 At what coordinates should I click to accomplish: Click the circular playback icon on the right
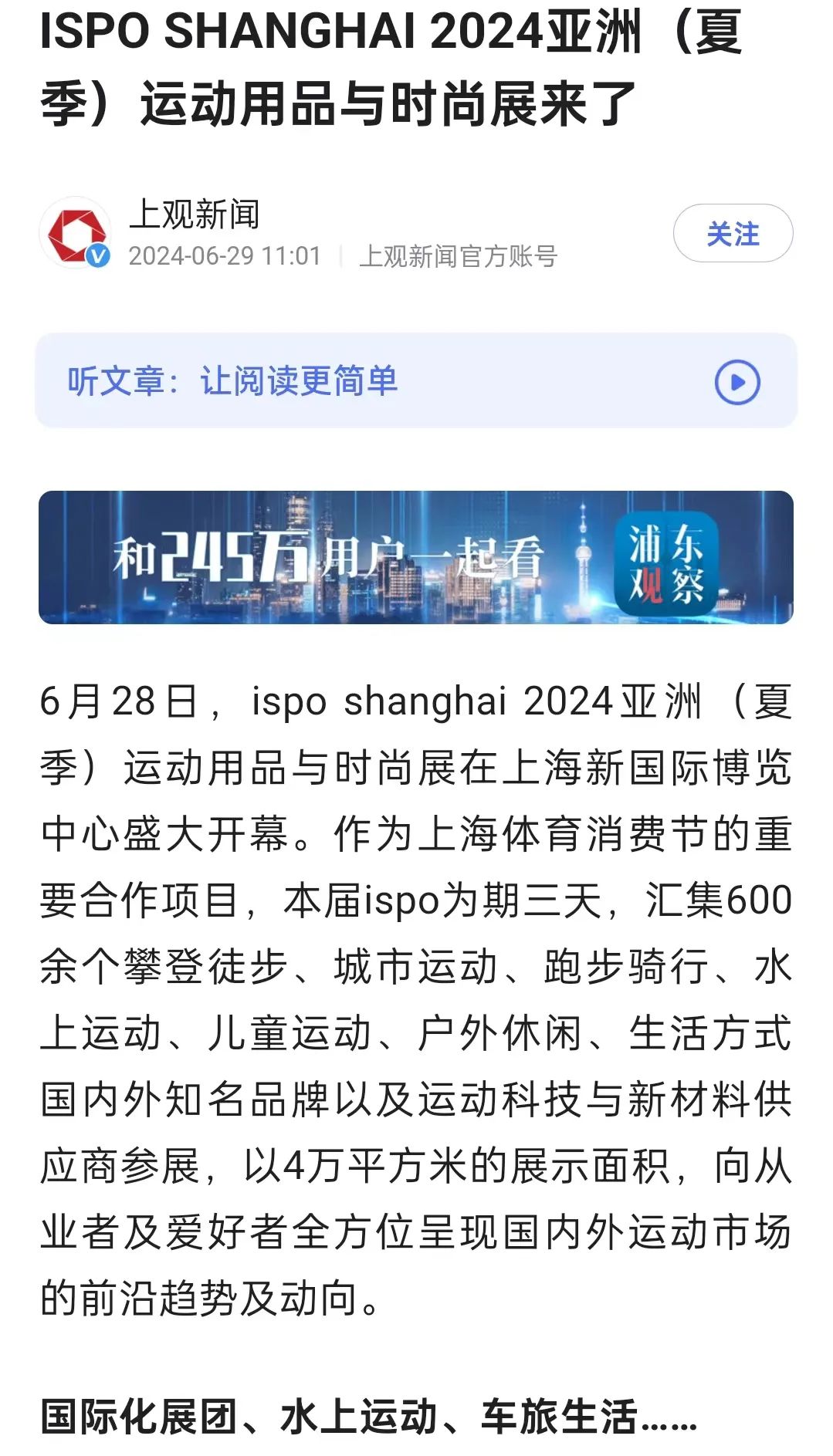[x=738, y=380]
